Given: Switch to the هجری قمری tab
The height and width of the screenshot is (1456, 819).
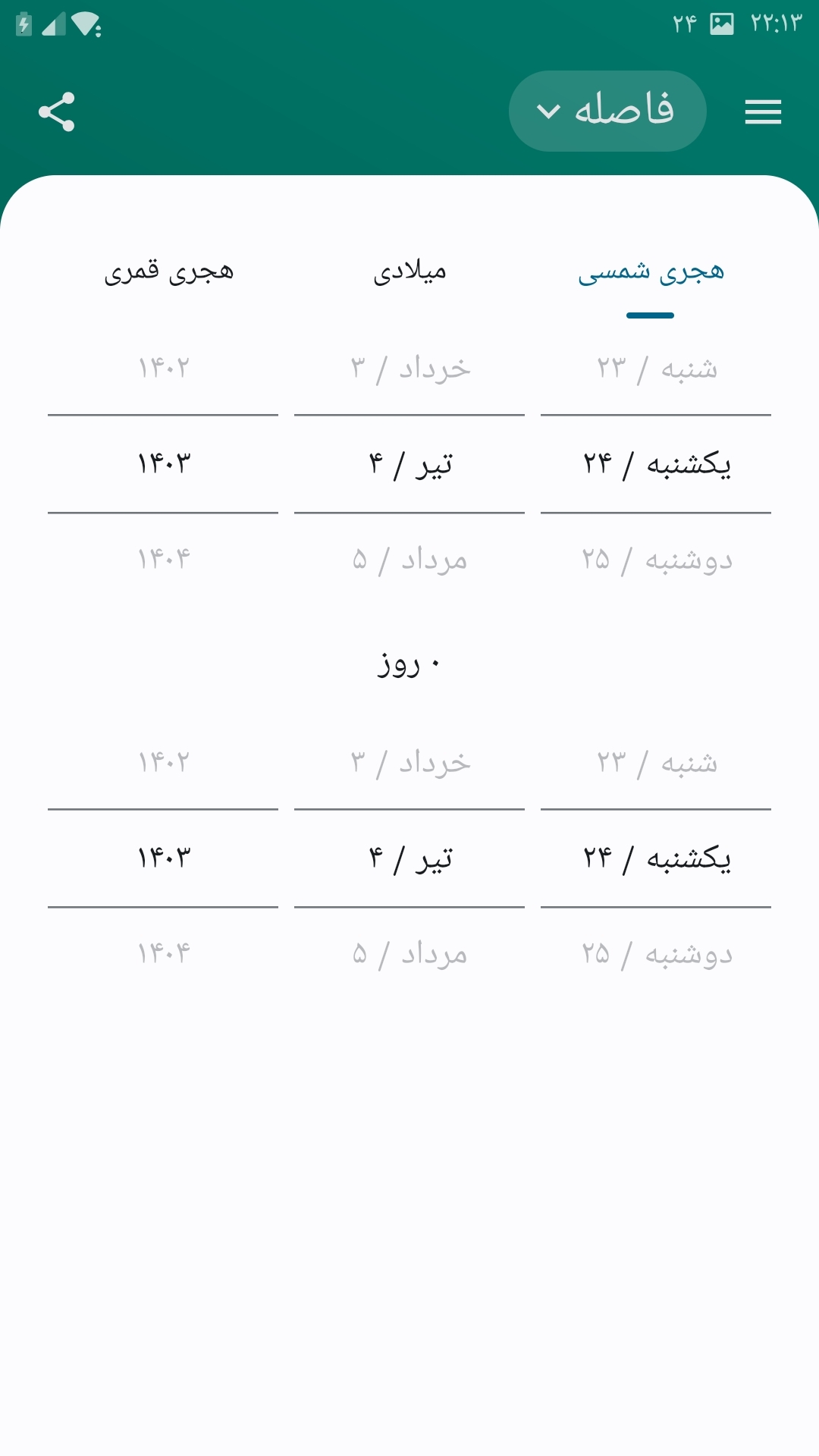Looking at the screenshot, I should (x=168, y=272).
